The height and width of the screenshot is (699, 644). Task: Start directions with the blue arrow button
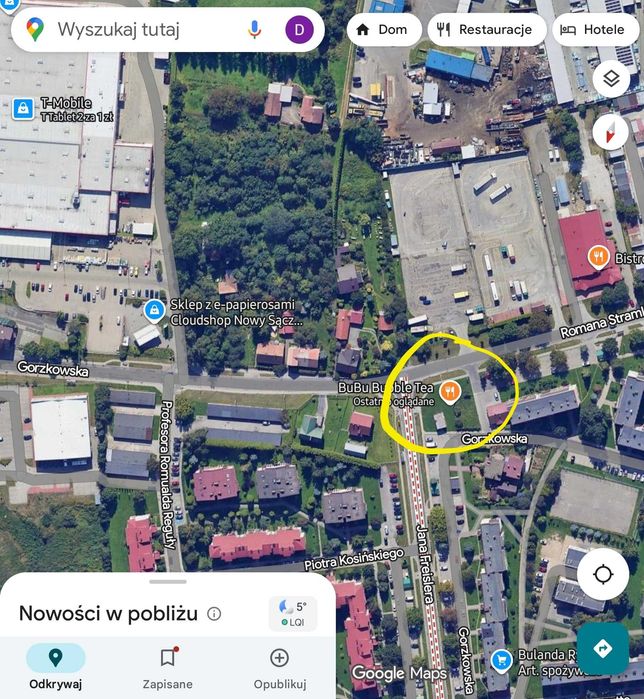(603, 648)
